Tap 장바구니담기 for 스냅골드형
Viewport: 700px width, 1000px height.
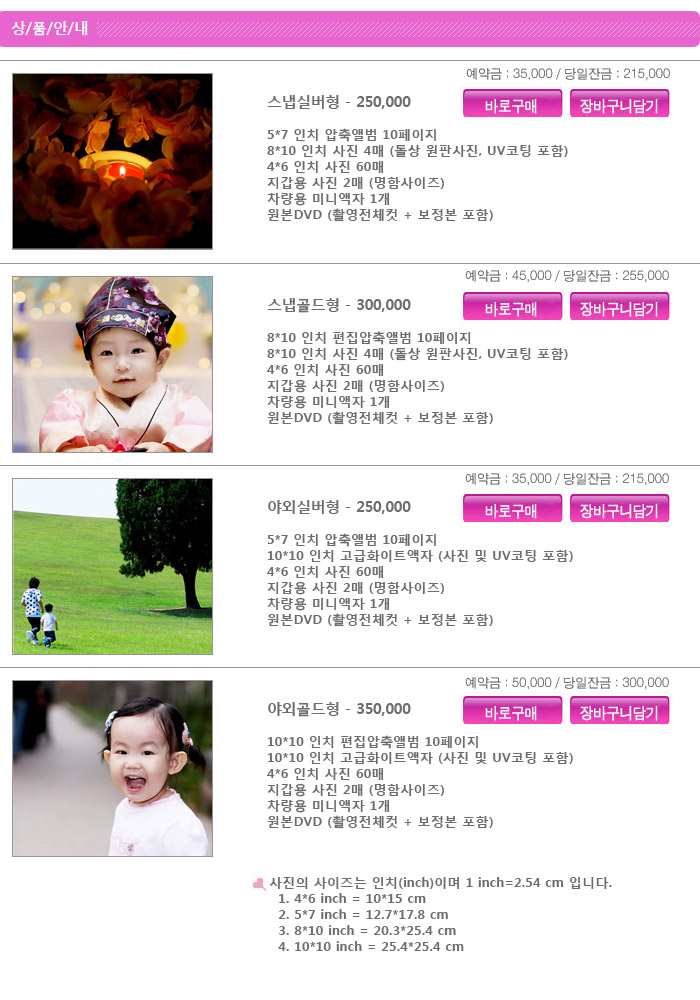pos(619,307)
